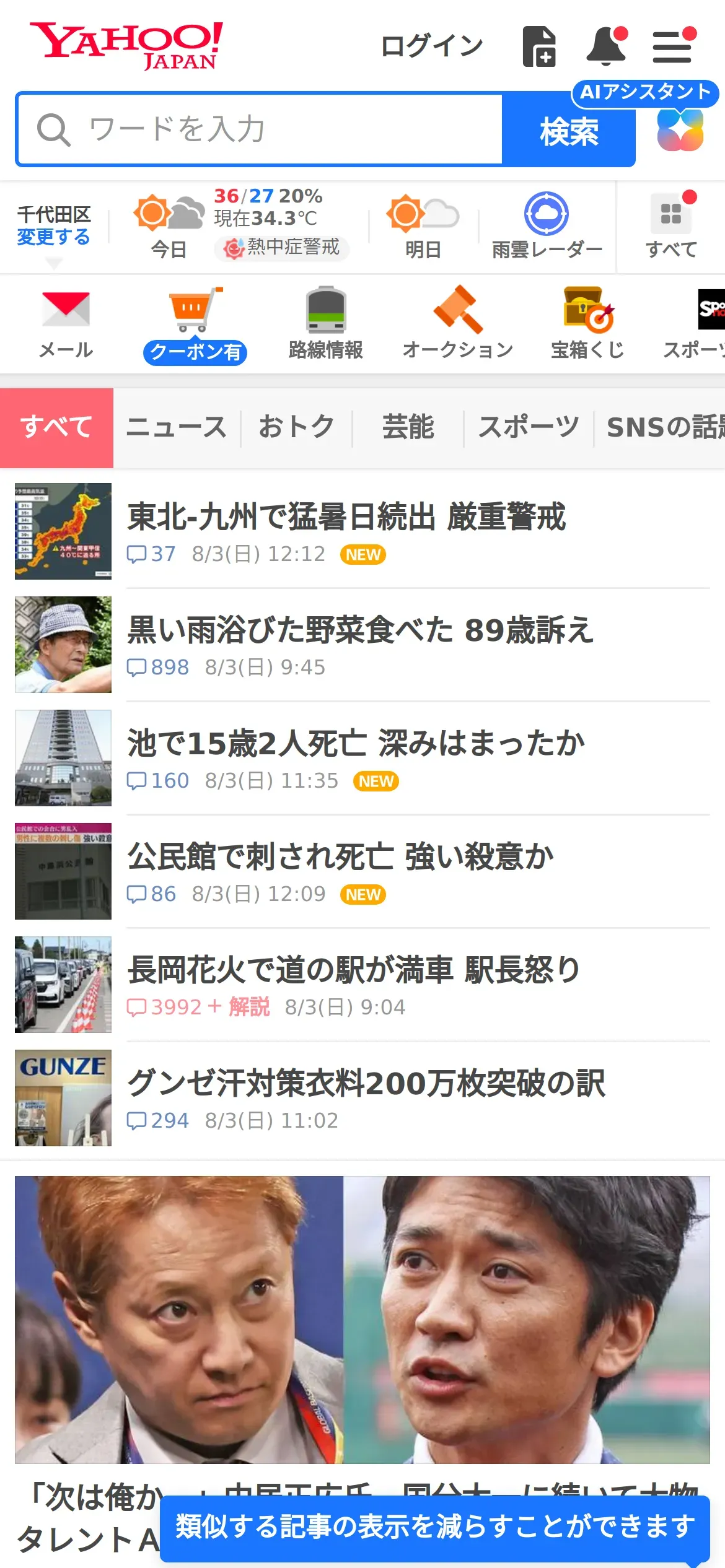Select the 芸能 entertainment tab

click(408, 427)
